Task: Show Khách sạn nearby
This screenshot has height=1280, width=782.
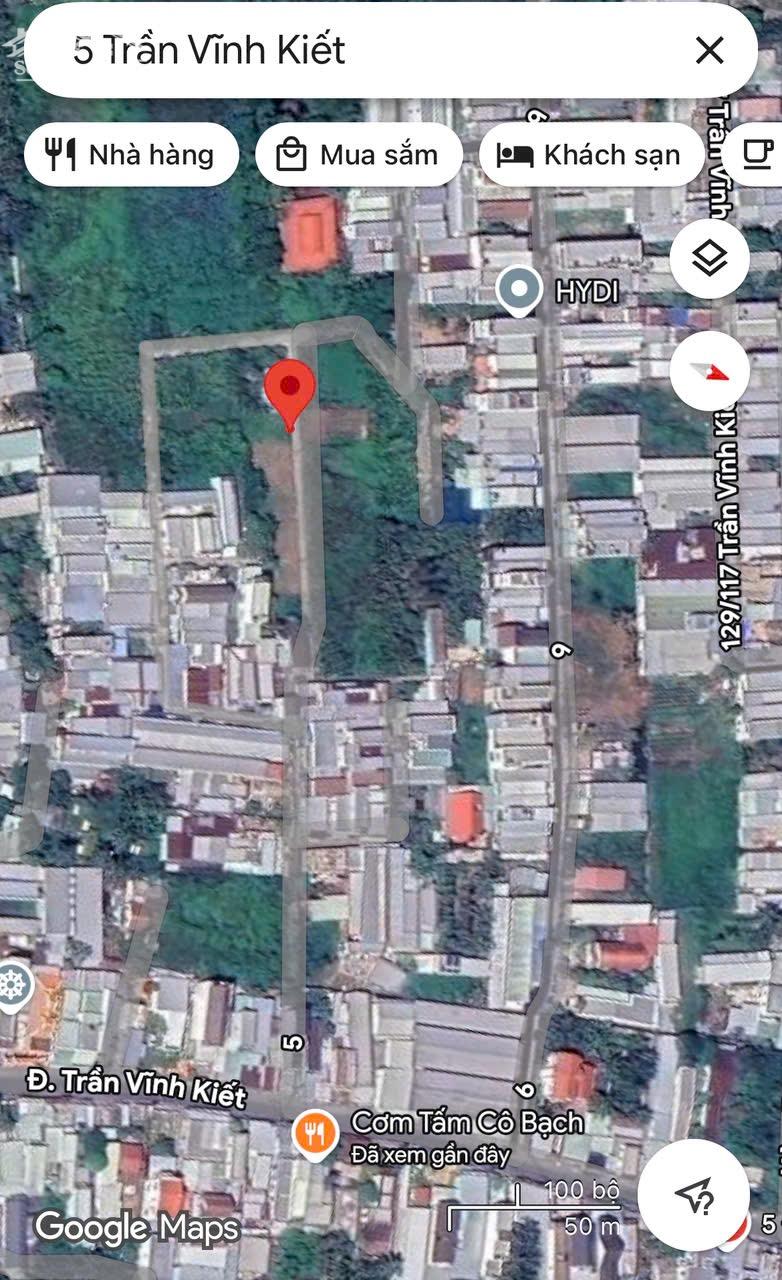Action: 590,155
